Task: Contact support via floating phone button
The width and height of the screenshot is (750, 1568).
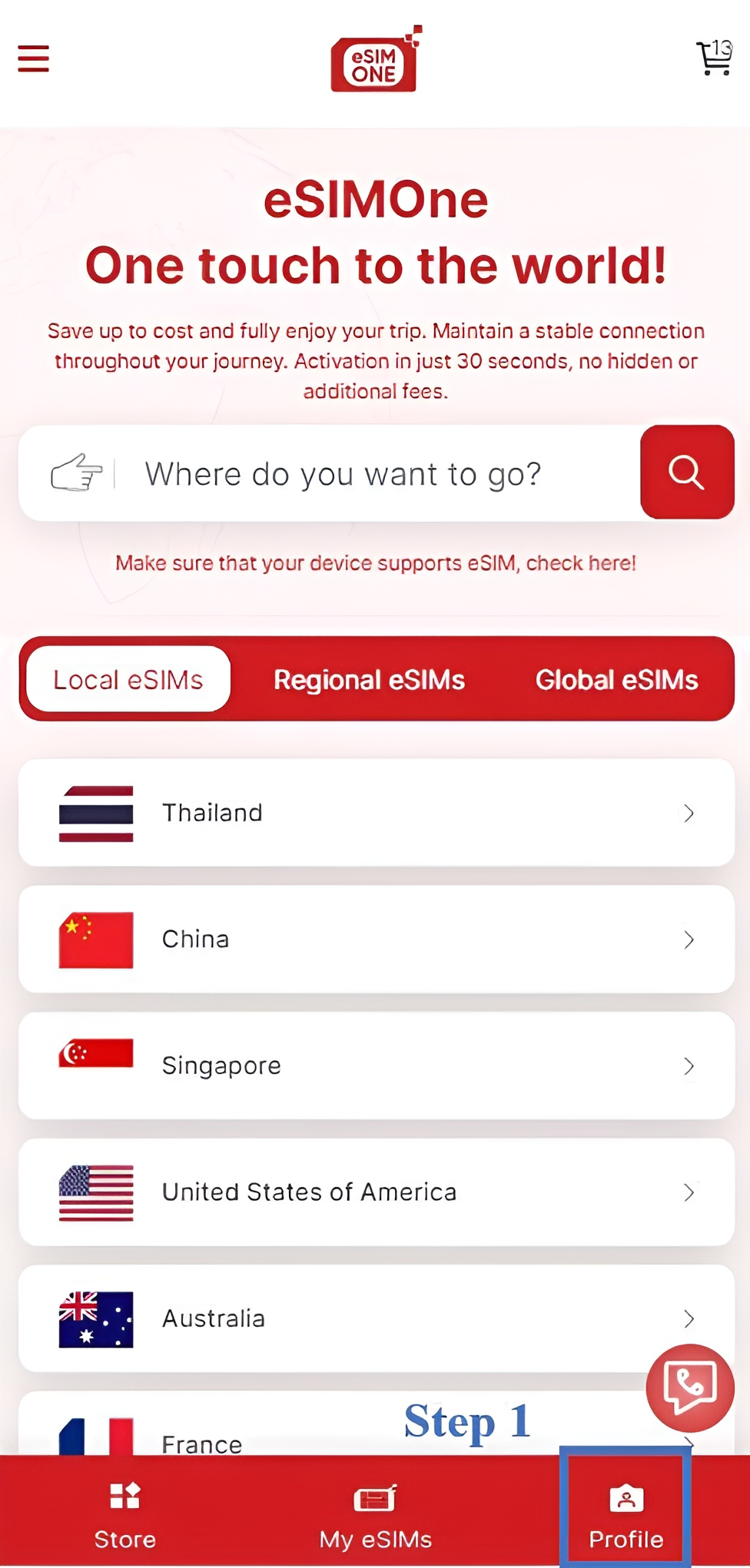Action: click(x=689, y=1387)
